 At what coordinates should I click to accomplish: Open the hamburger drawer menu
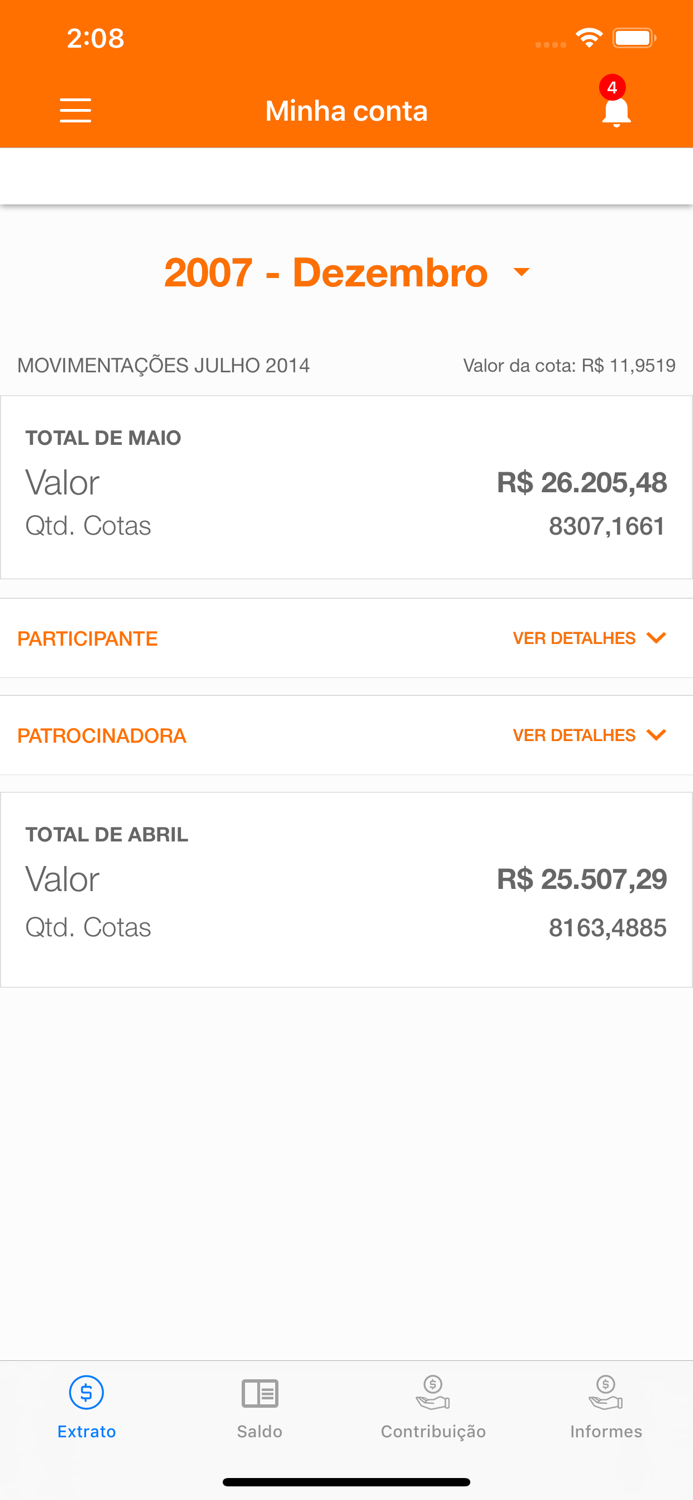75,110
